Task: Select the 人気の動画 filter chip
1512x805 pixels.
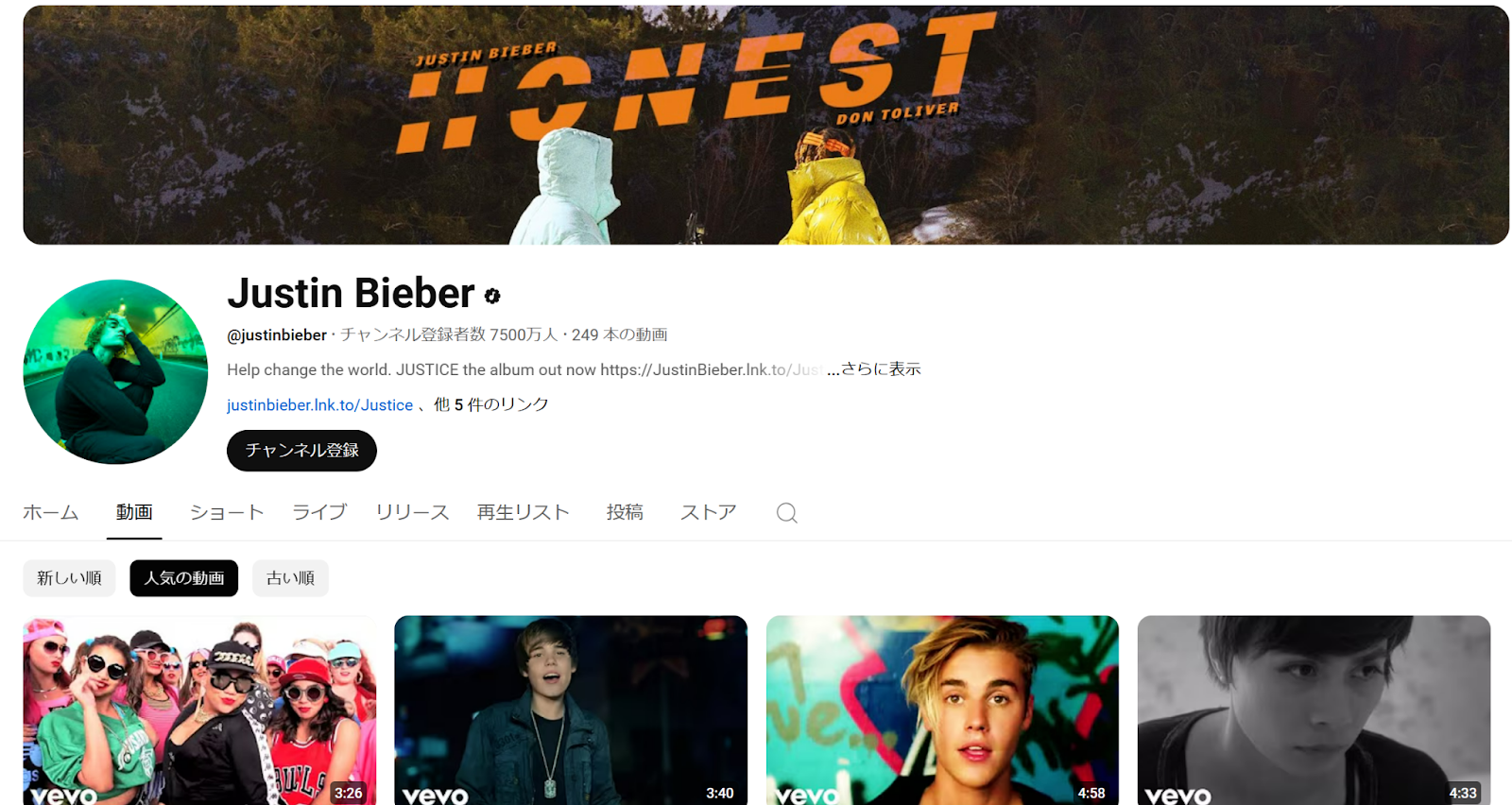Action: [x=184, y=578]
